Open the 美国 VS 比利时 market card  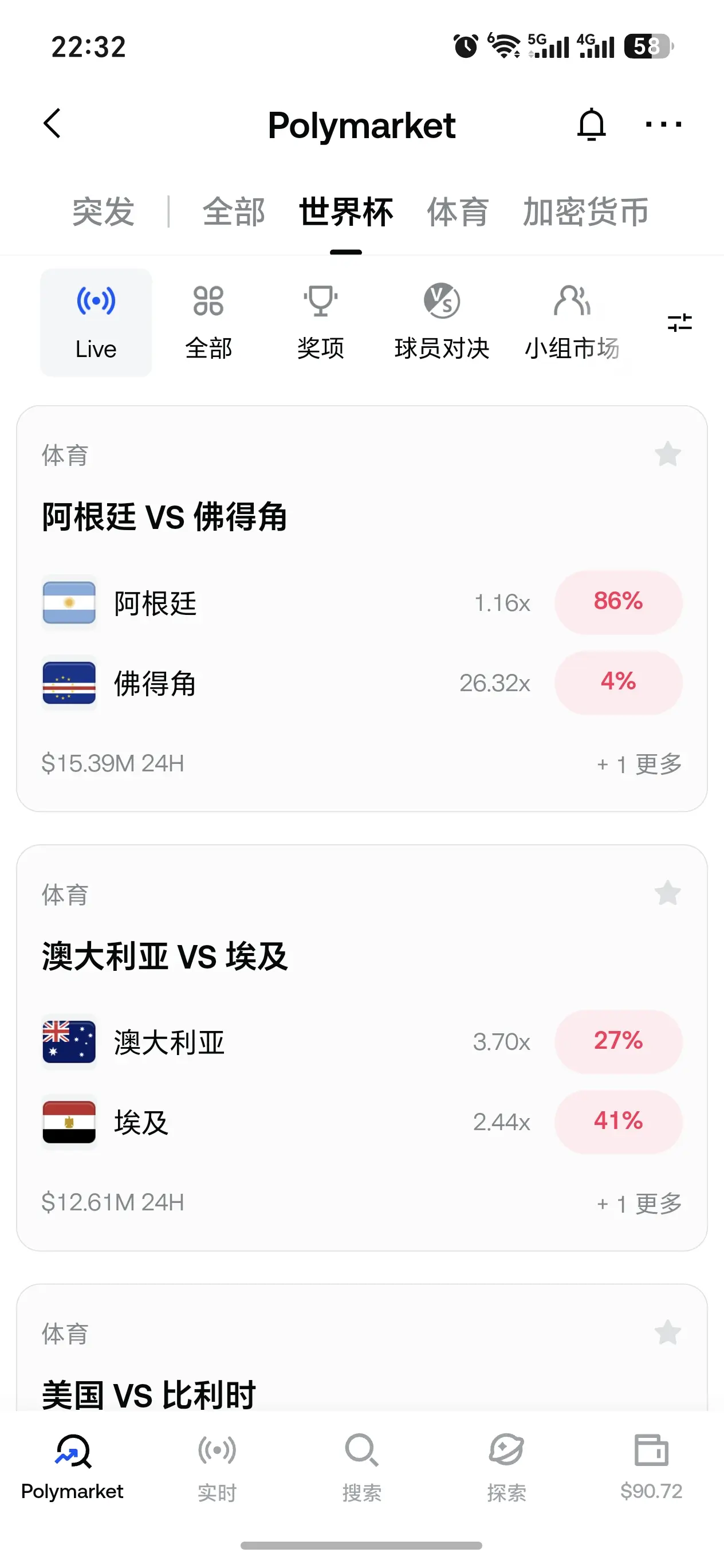pos(362,1348)
